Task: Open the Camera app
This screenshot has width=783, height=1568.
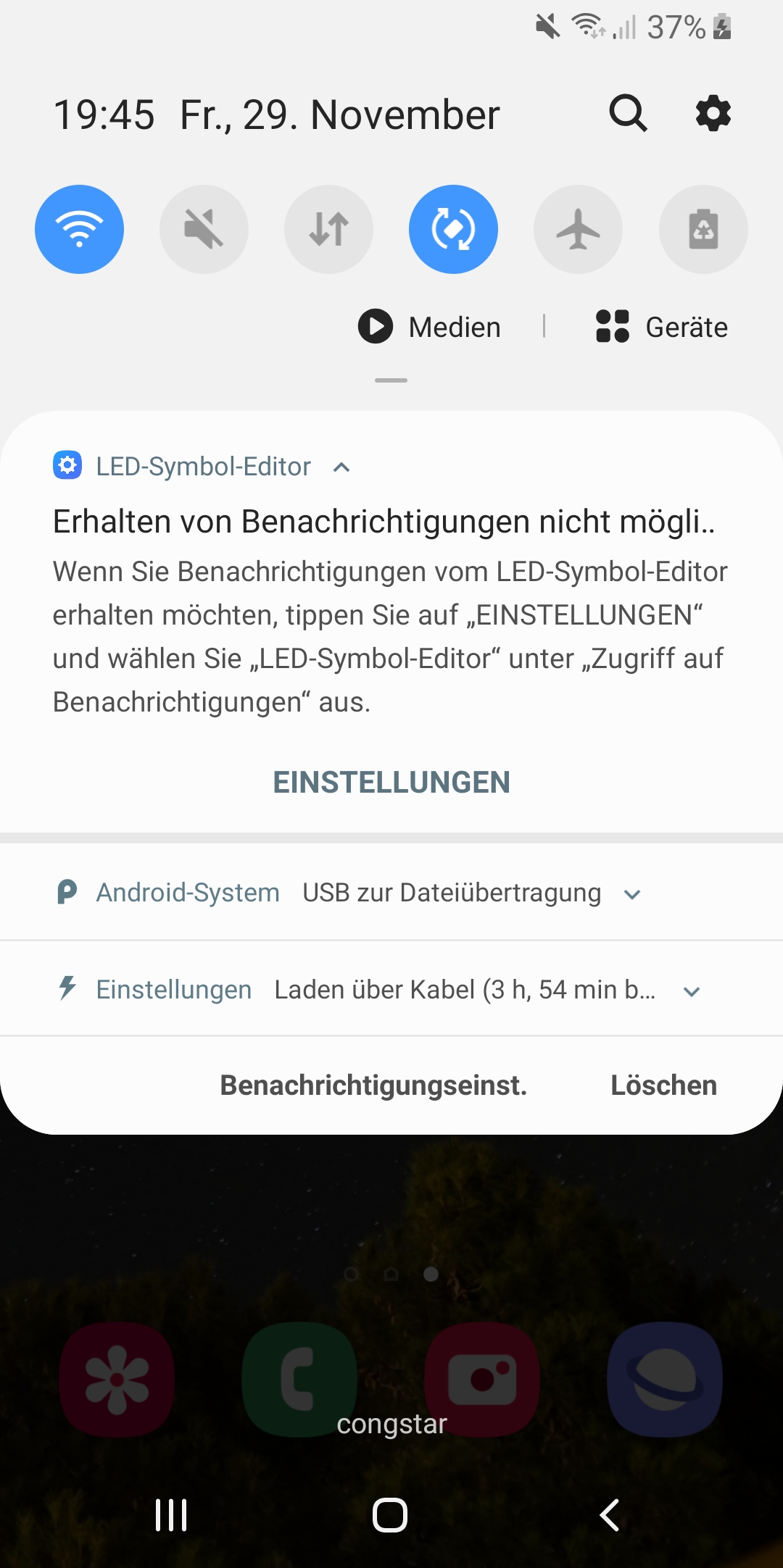Action: [483, 1379]
